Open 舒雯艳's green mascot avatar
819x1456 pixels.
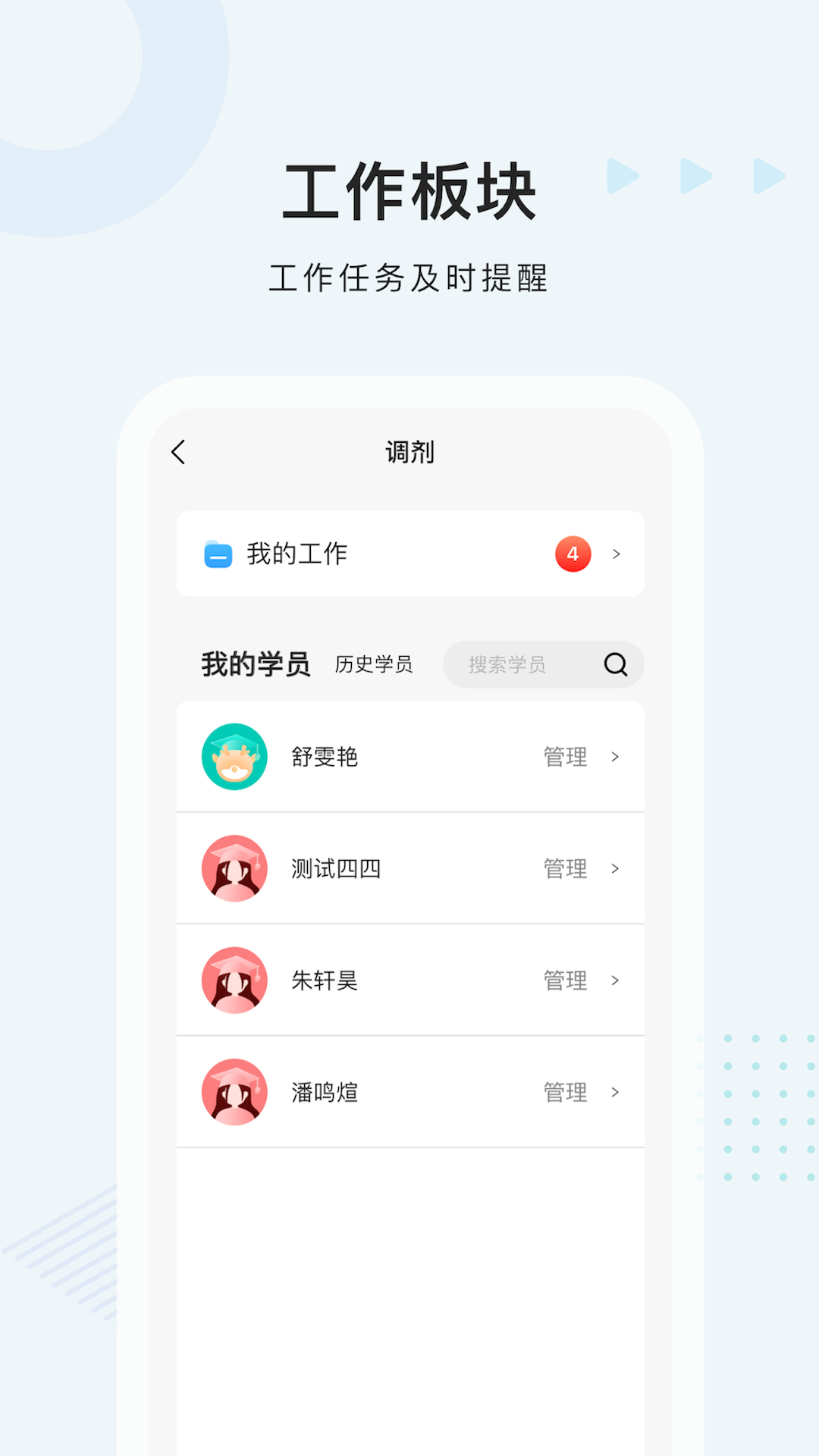(234, 756)
